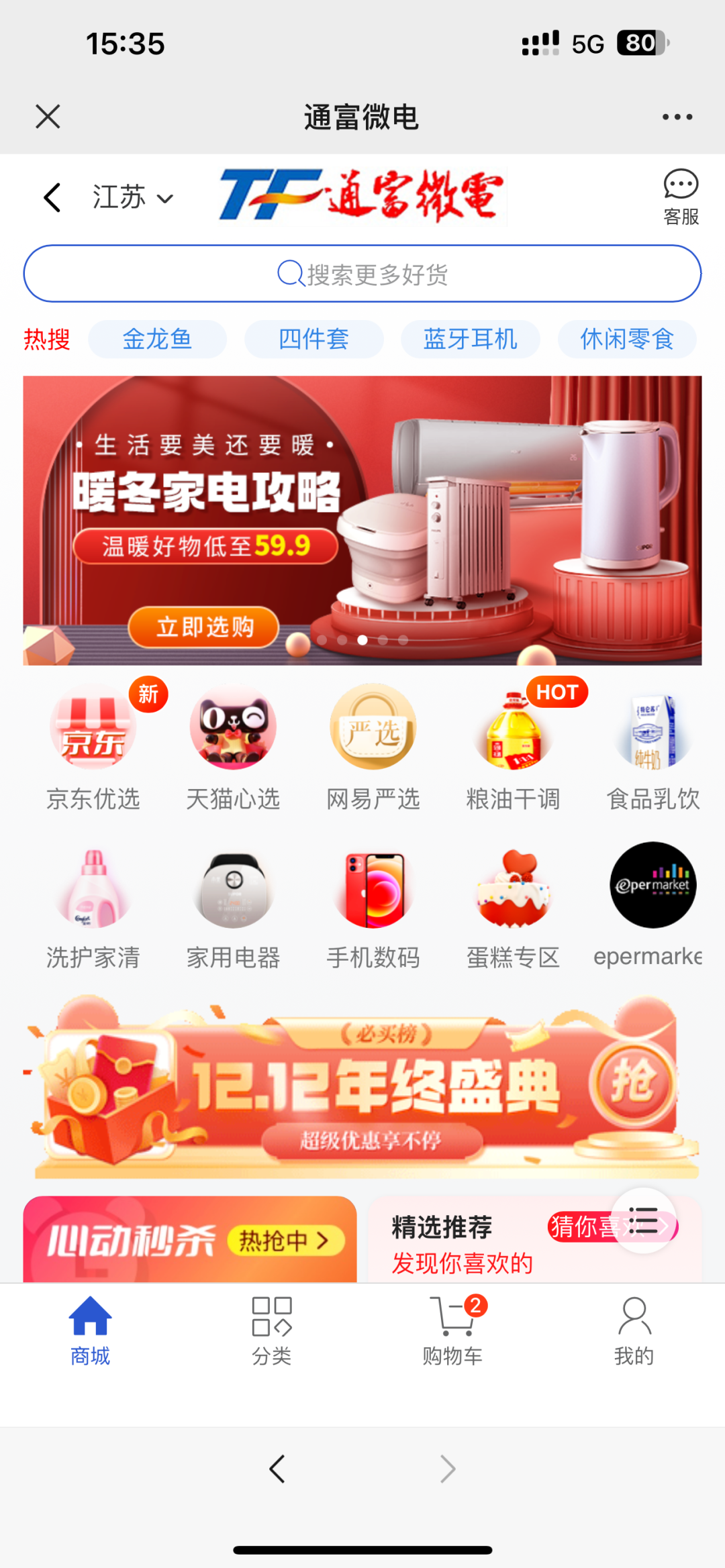The image size is (725, 1568).
Task: Open the 暖冬家电攻略 banner
Action: click(x=362, y=520)
